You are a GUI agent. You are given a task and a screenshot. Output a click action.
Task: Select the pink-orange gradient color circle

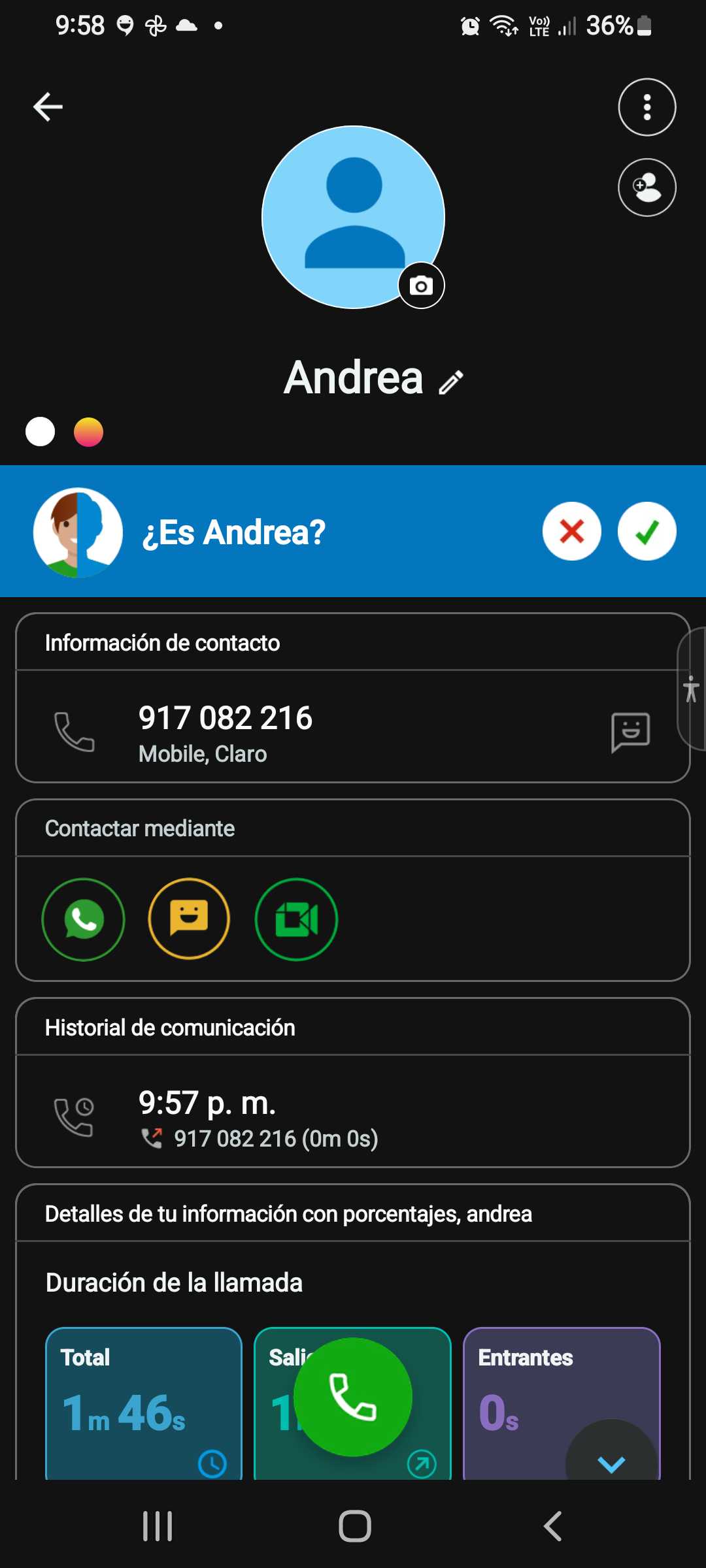pyautogui.click(x=88, y=432)
